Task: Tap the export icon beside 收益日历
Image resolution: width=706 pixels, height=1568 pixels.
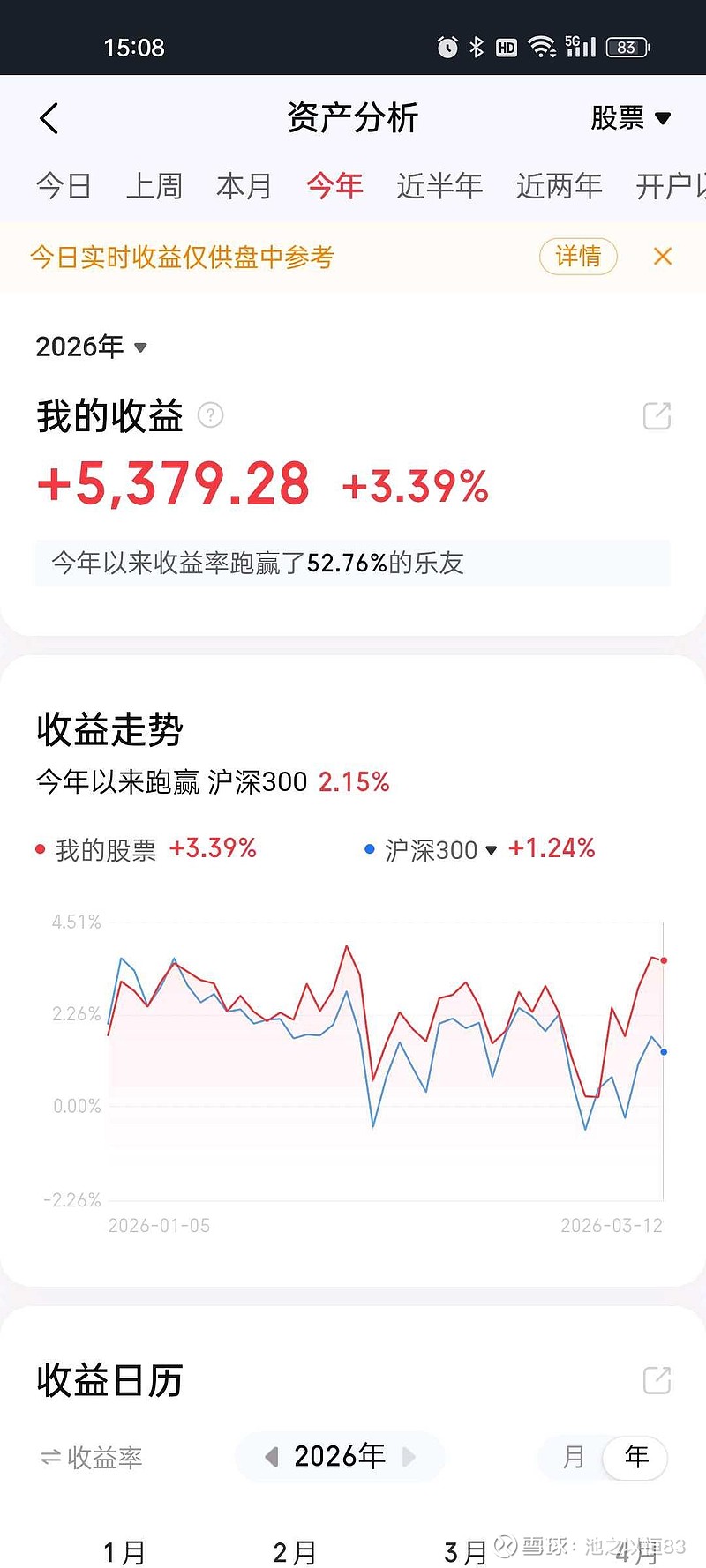Action: (x=657, y=1379)
